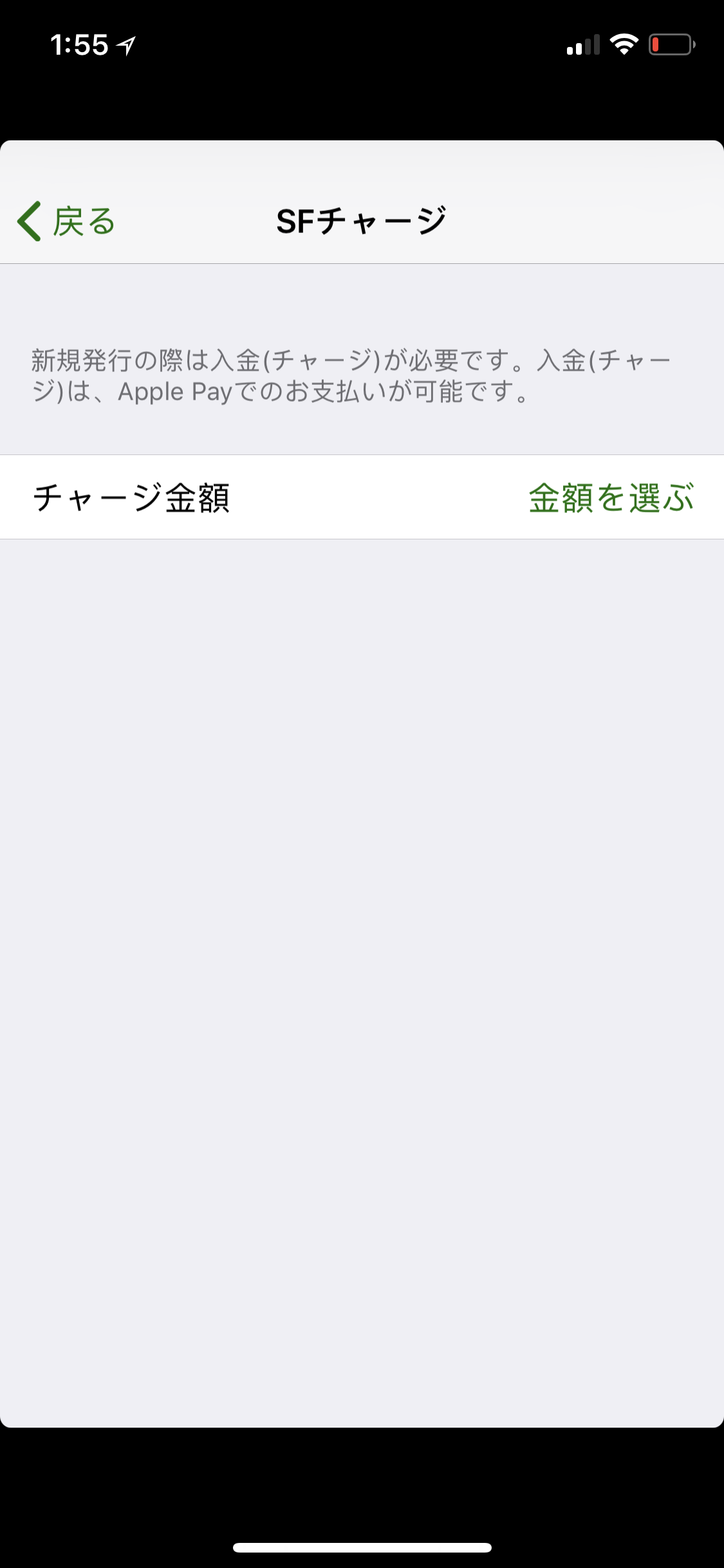Tap the green arrow beside 戻る
724x1568 pixels.
tap(27, 221)
